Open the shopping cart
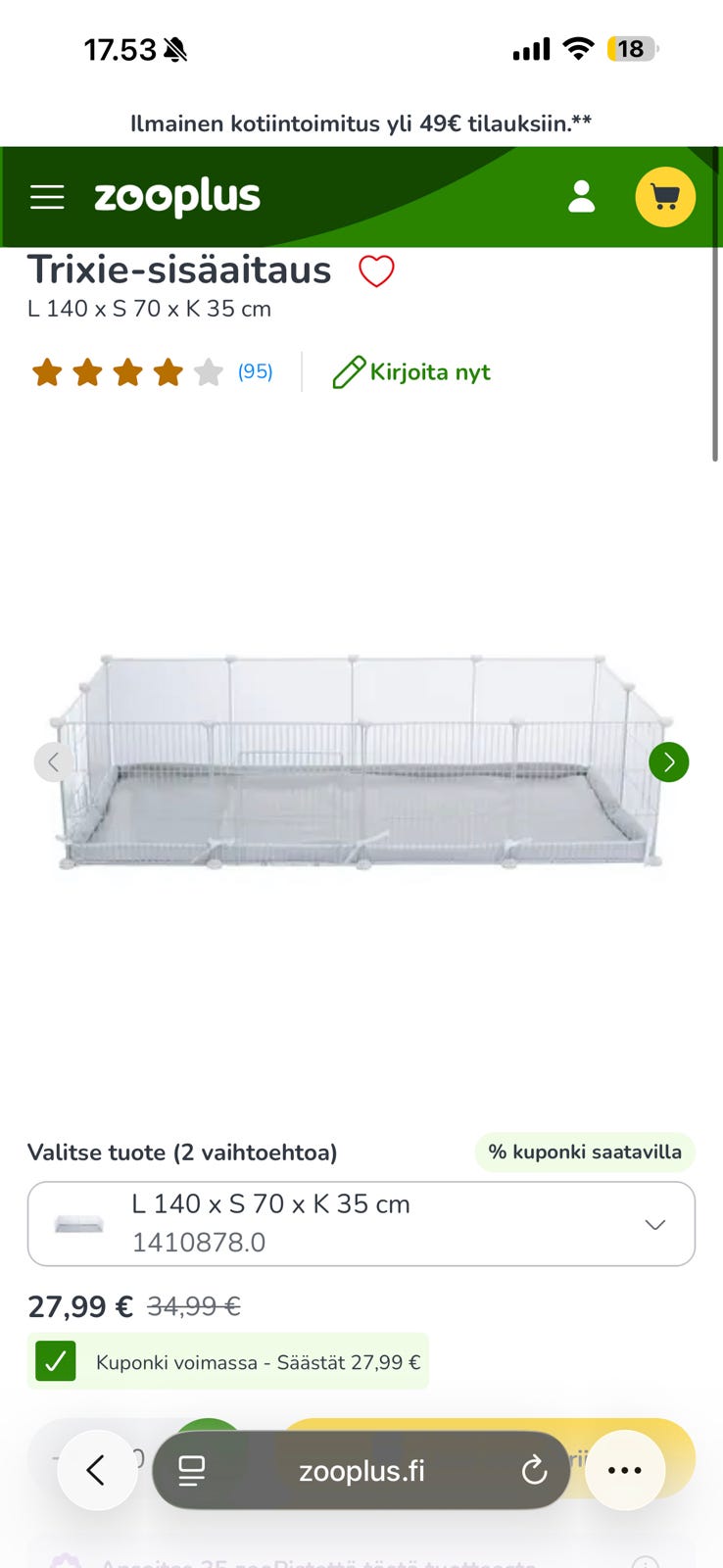Screen dimensions: 723x1568 click(x=665, y=197)
